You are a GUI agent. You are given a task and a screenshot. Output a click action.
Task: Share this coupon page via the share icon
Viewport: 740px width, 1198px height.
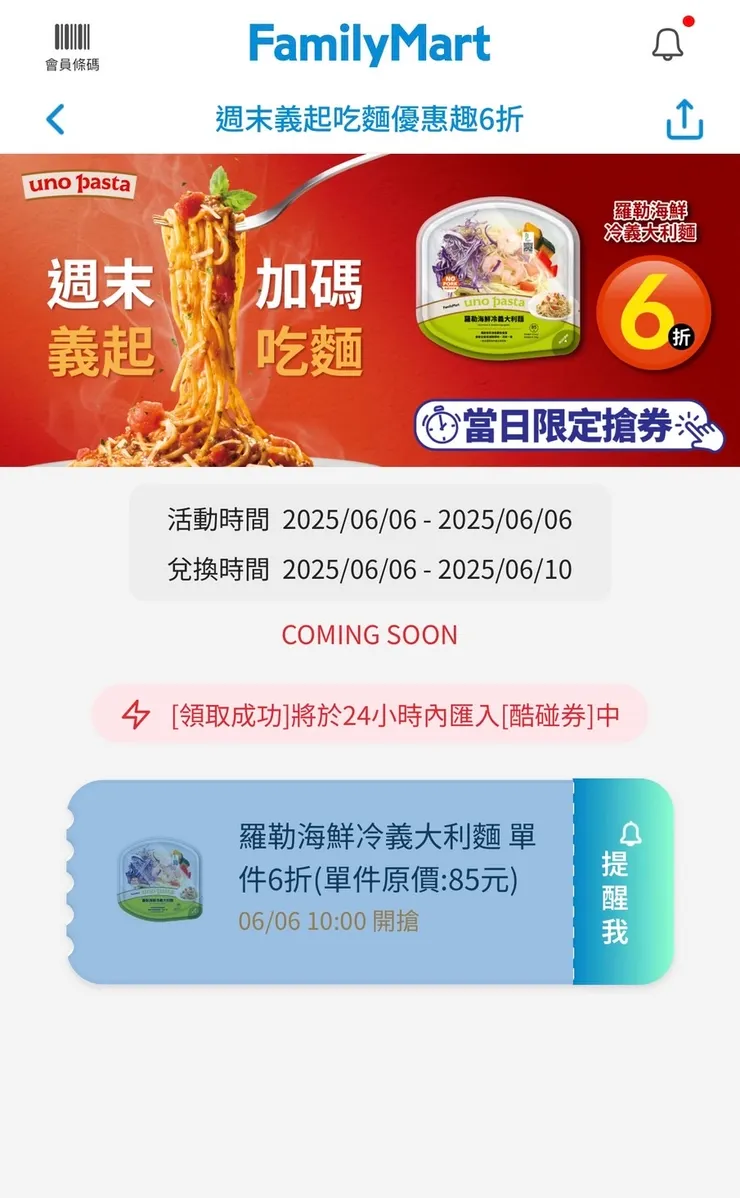684,117
